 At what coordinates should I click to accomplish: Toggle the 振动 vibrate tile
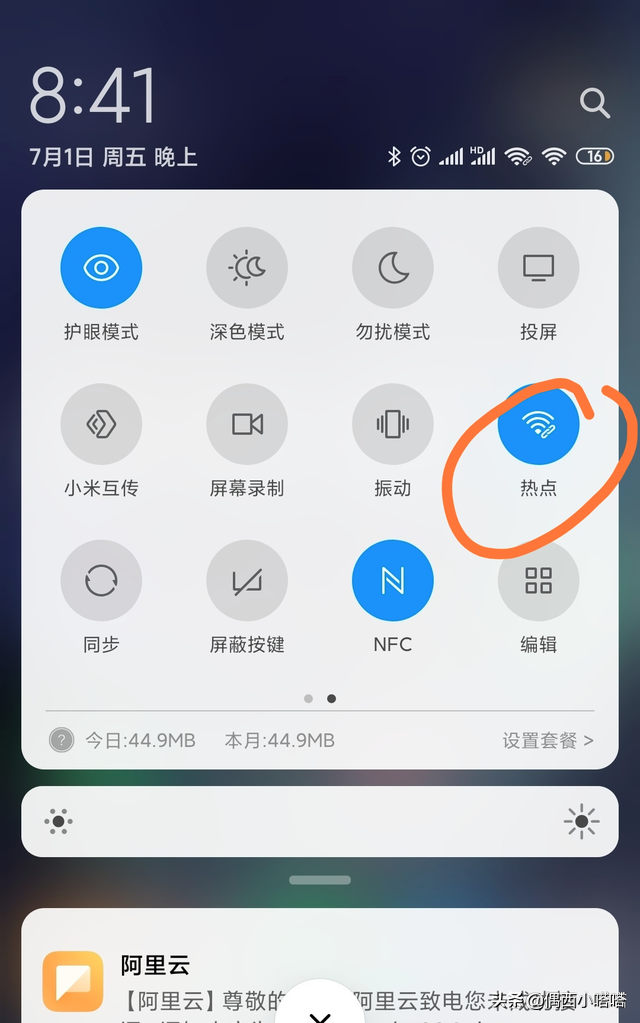coord(393,424)
